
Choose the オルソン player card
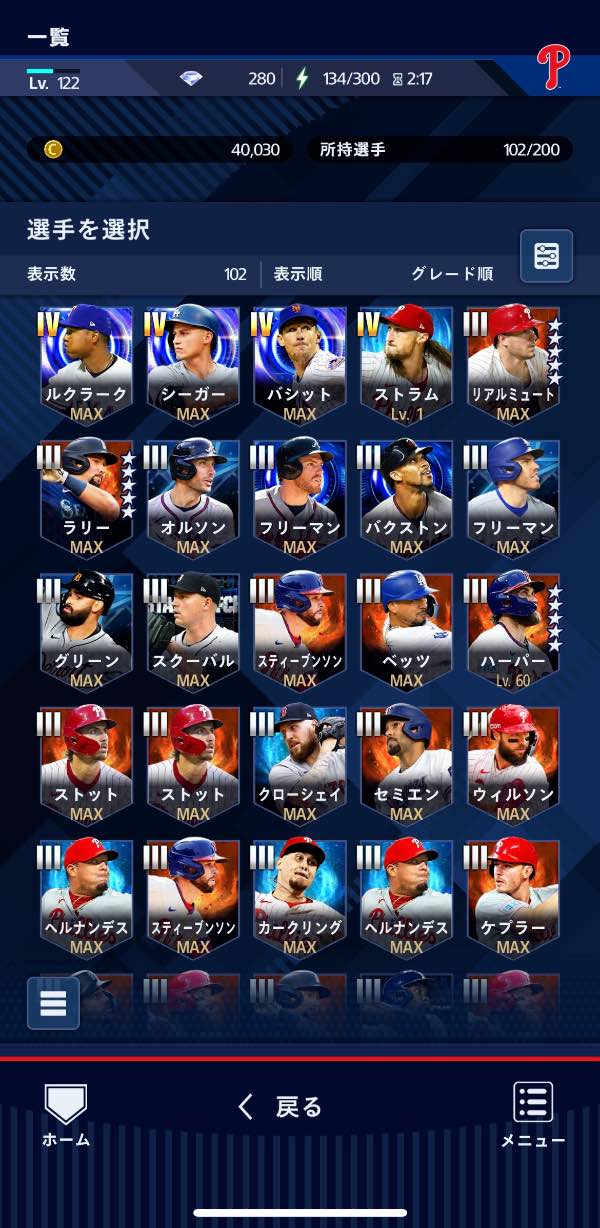pyautogui.click(x=193, y=497)
